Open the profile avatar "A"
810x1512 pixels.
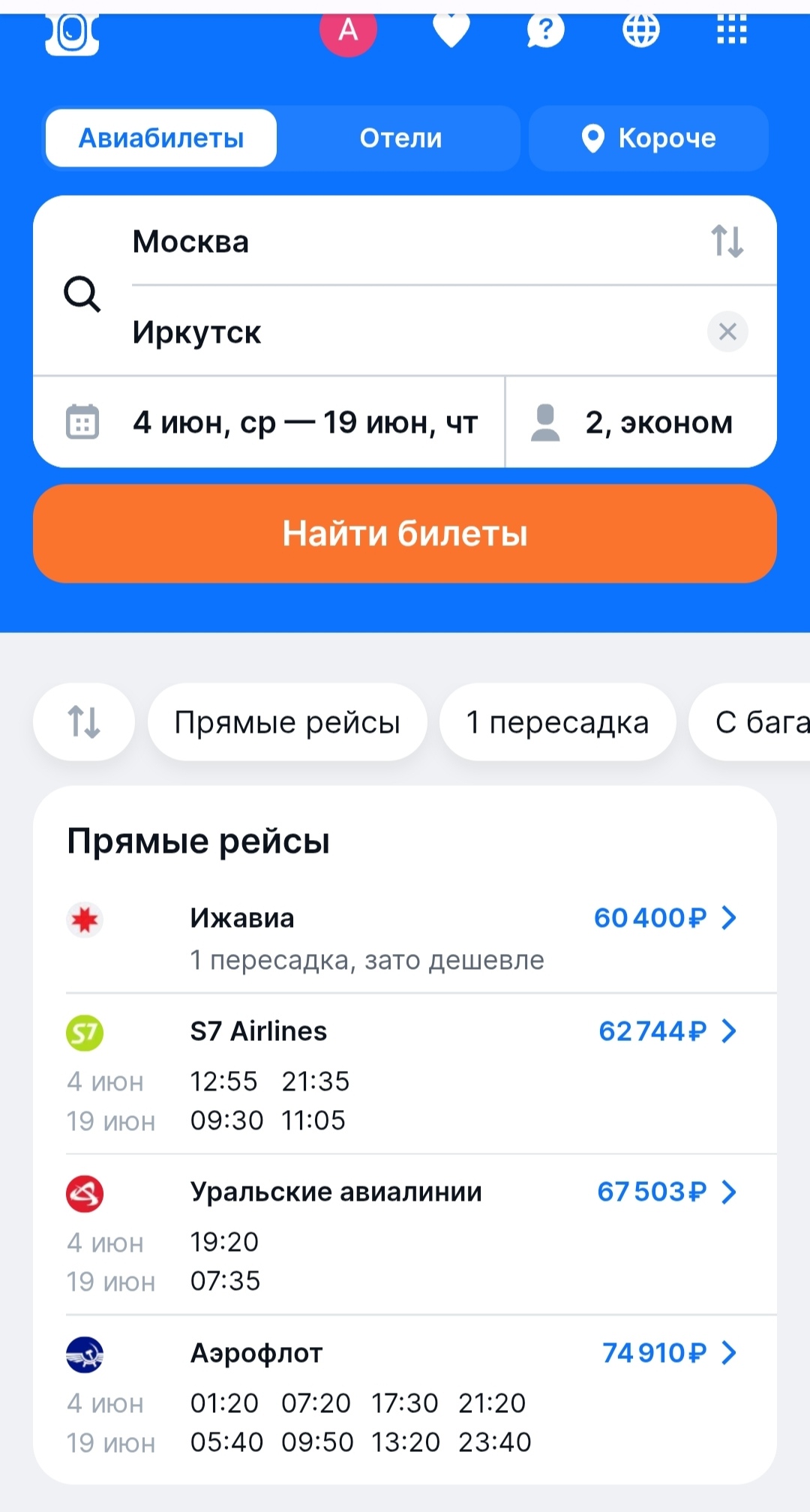pos(348,30)
